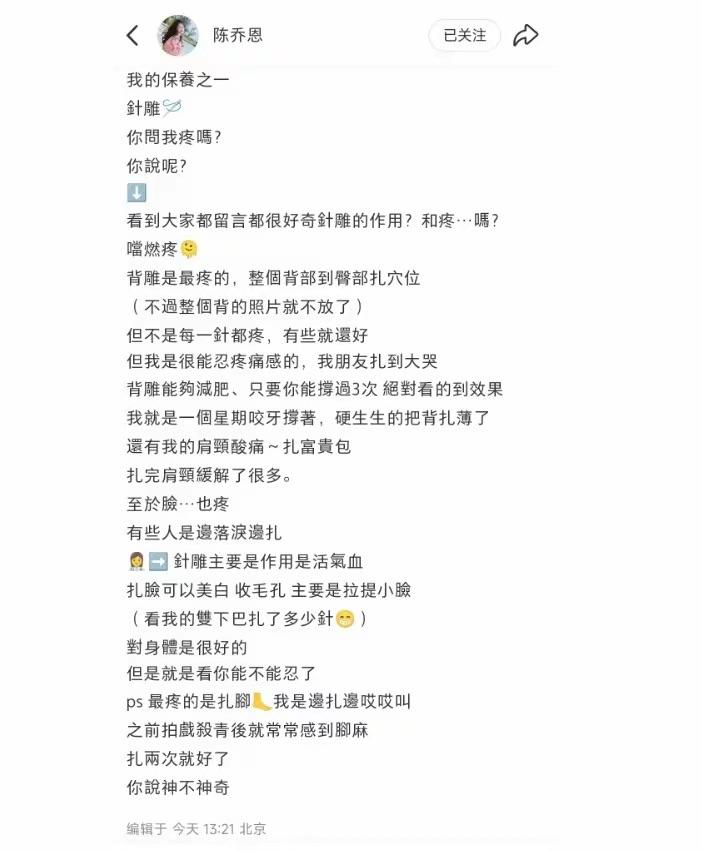Go back using the arrow icon
The height and width of the screenshot is (852, 702).
tap(132, 36)
